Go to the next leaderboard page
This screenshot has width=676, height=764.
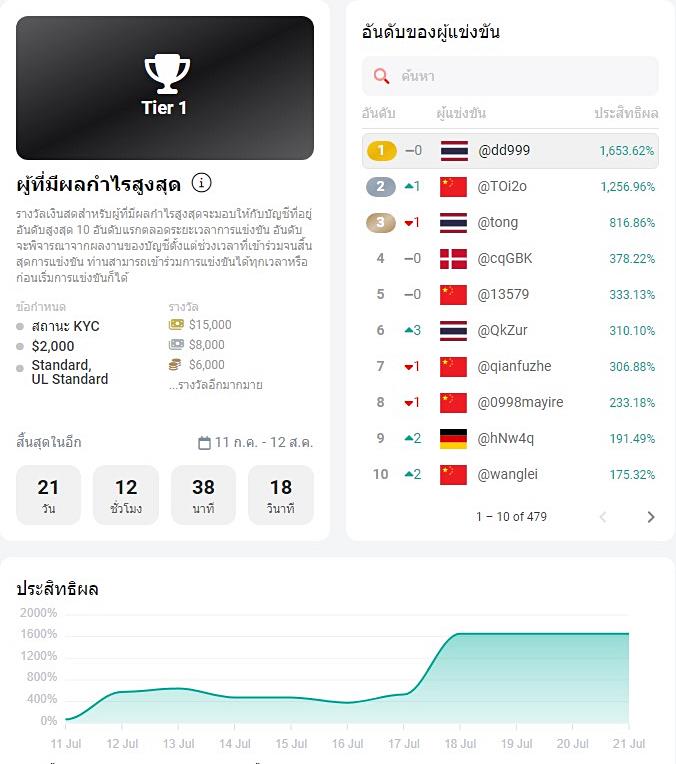[651, 517]
